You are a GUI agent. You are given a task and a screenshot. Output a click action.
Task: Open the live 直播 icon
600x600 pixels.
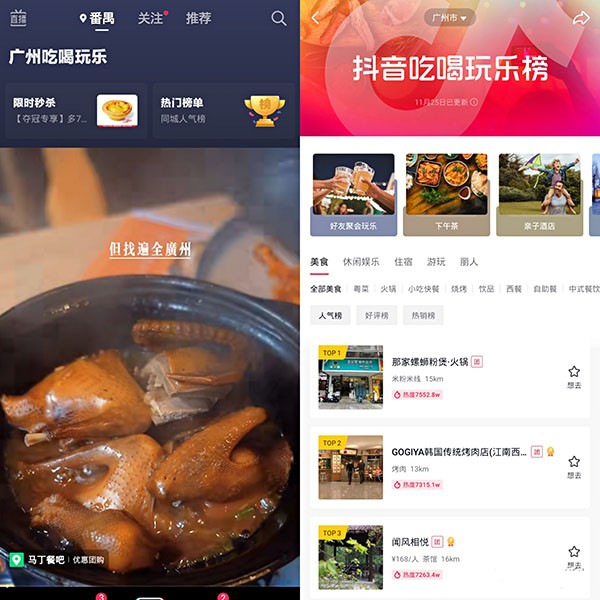18,18
